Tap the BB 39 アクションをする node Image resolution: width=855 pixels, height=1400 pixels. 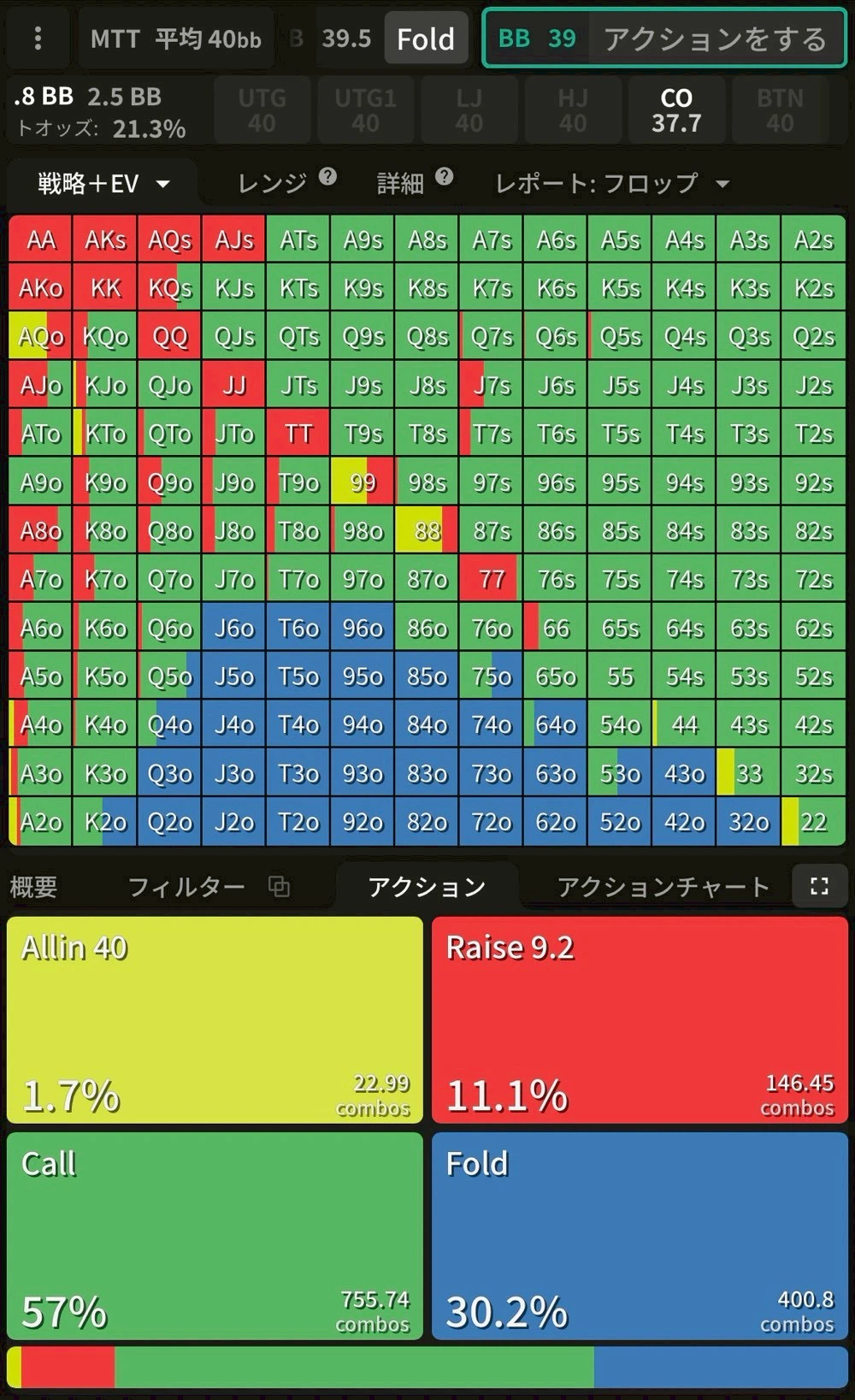click(663, 38)
